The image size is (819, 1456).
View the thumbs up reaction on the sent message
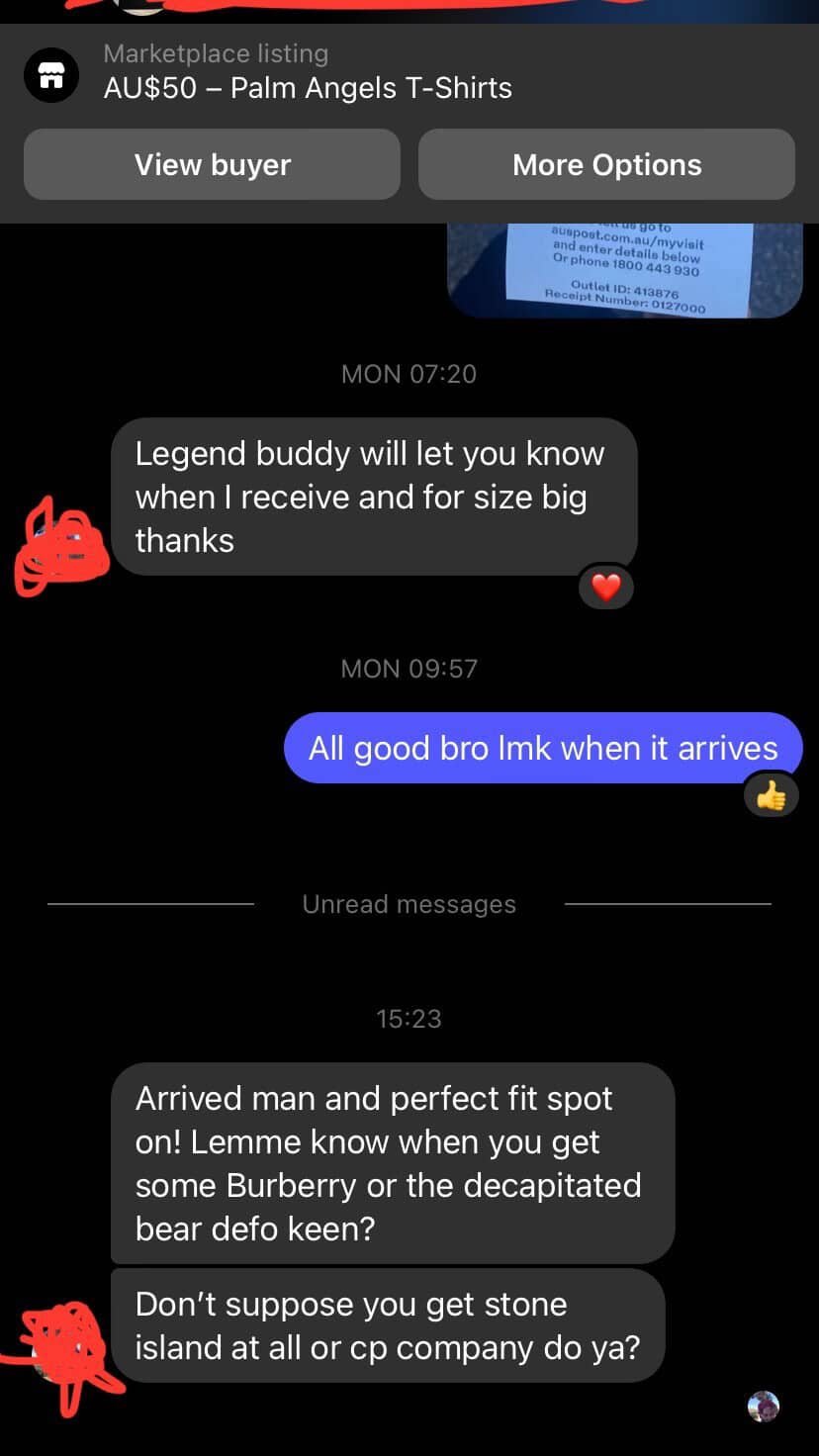pos(771,796)
